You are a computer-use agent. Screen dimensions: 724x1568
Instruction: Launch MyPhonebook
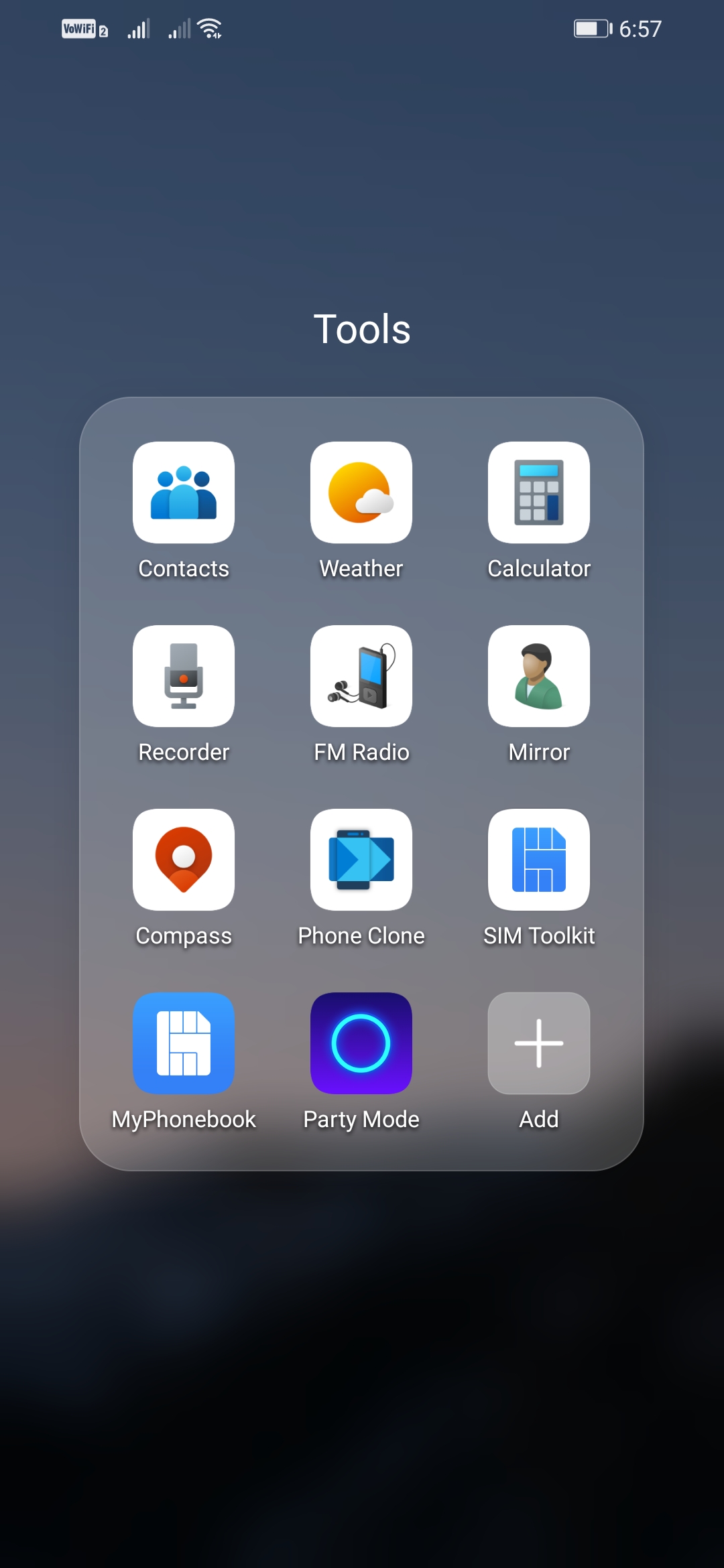184,1043
